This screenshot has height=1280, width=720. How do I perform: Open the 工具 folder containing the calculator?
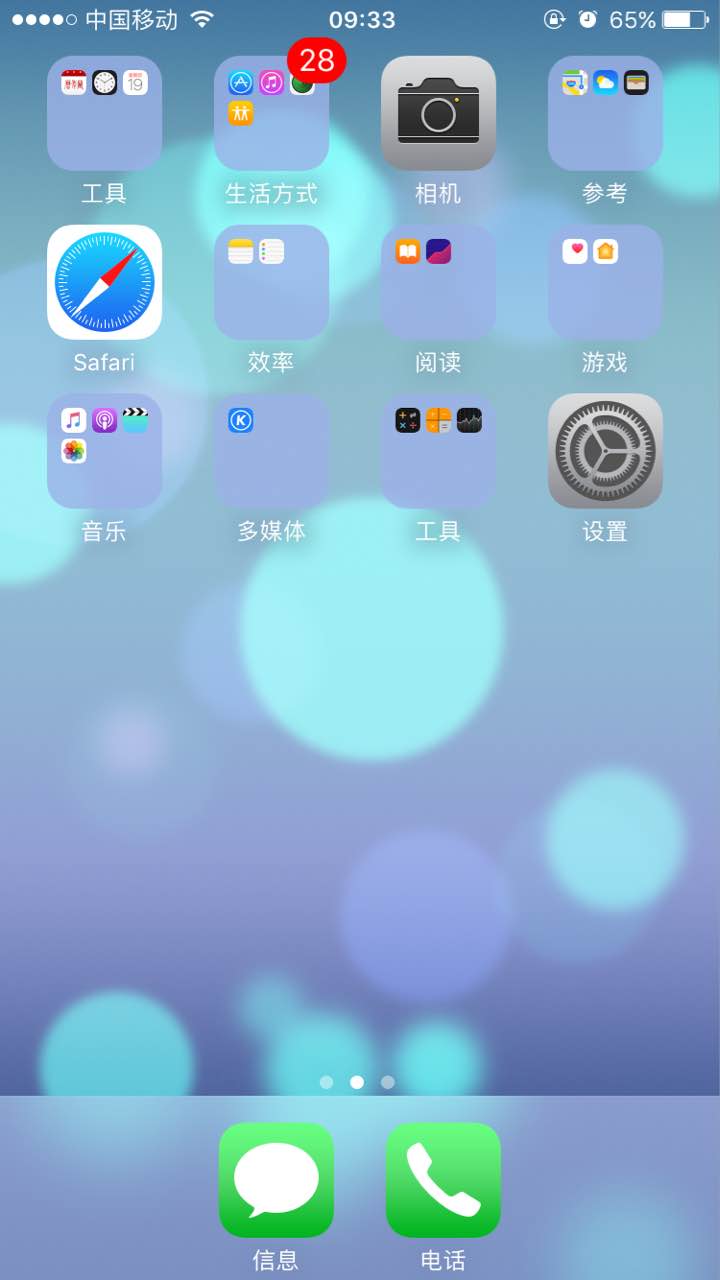pyautogui.click(x=438, y=451)
